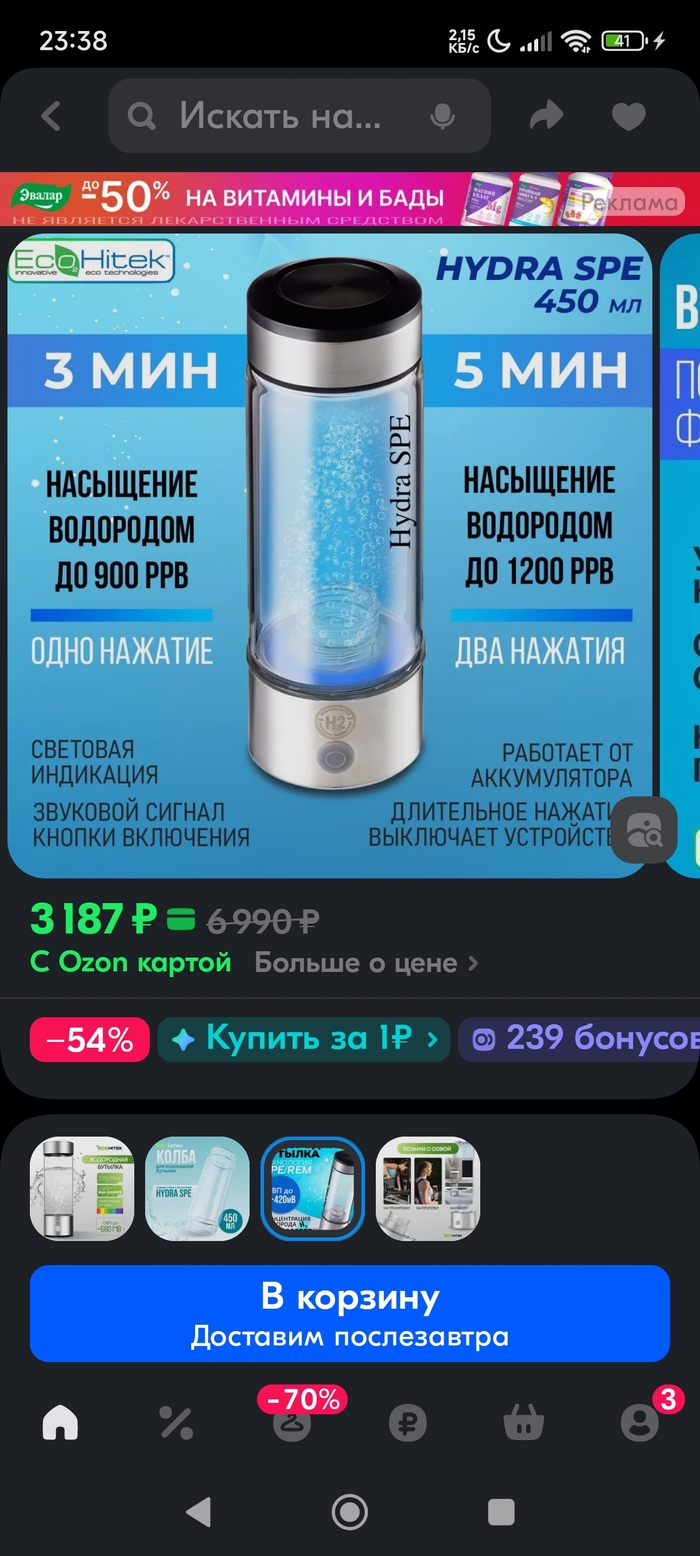Switch to the Home tab

click(x=60, y=1421)
